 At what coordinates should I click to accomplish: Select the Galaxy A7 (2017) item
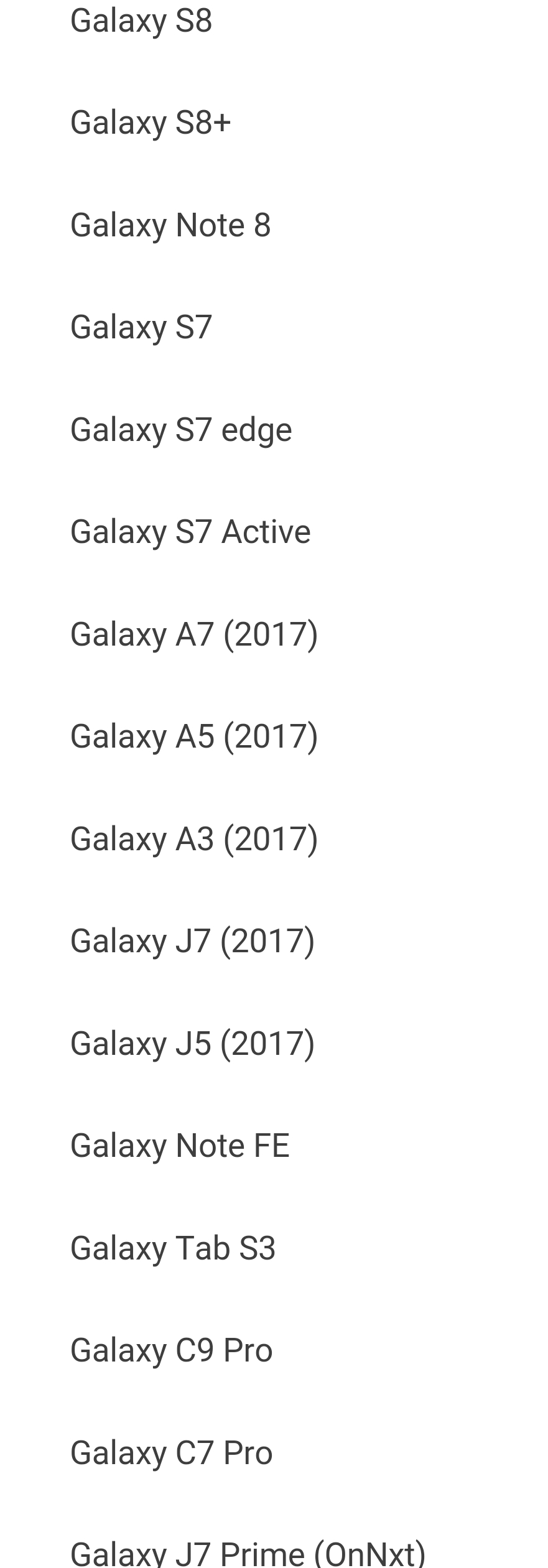coord(195,634)
